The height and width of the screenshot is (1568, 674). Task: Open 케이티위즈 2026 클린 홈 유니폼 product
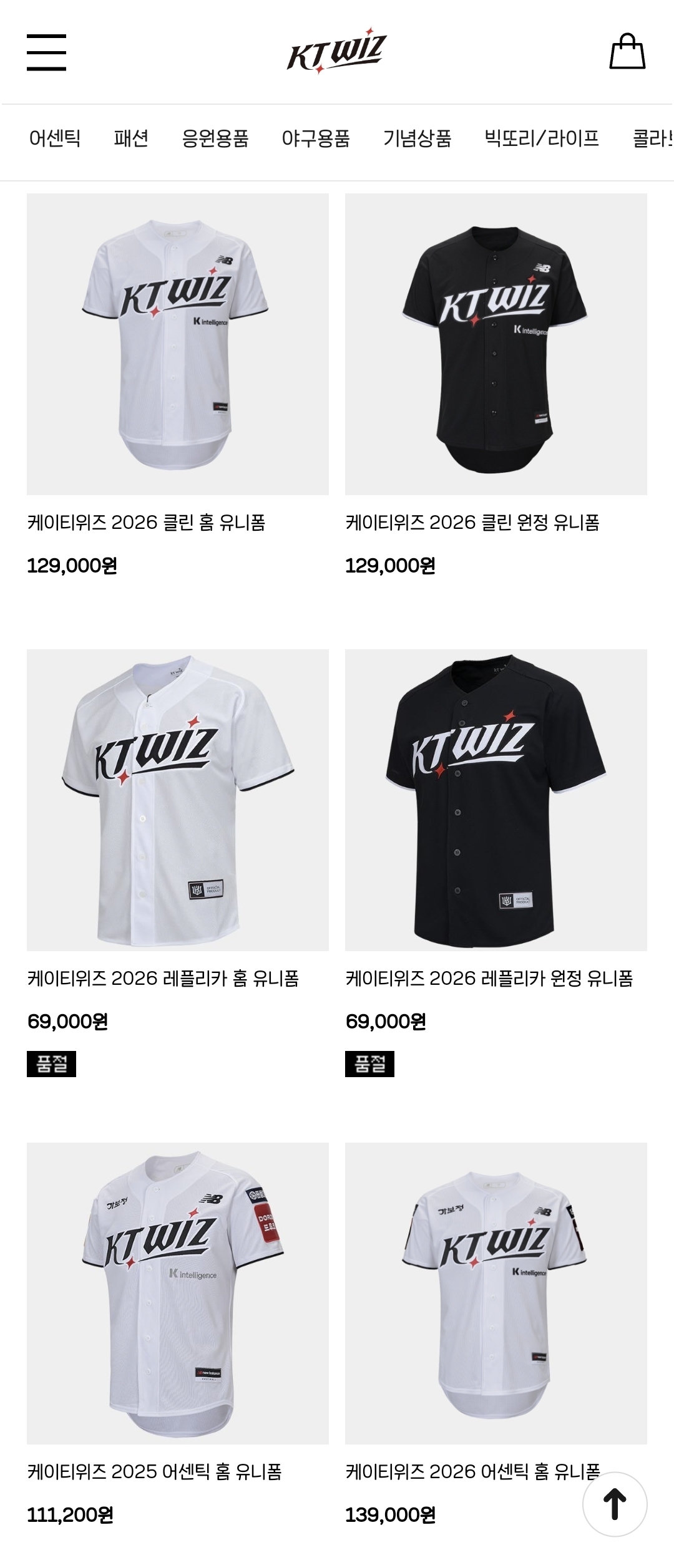click(x=177, y=344)
